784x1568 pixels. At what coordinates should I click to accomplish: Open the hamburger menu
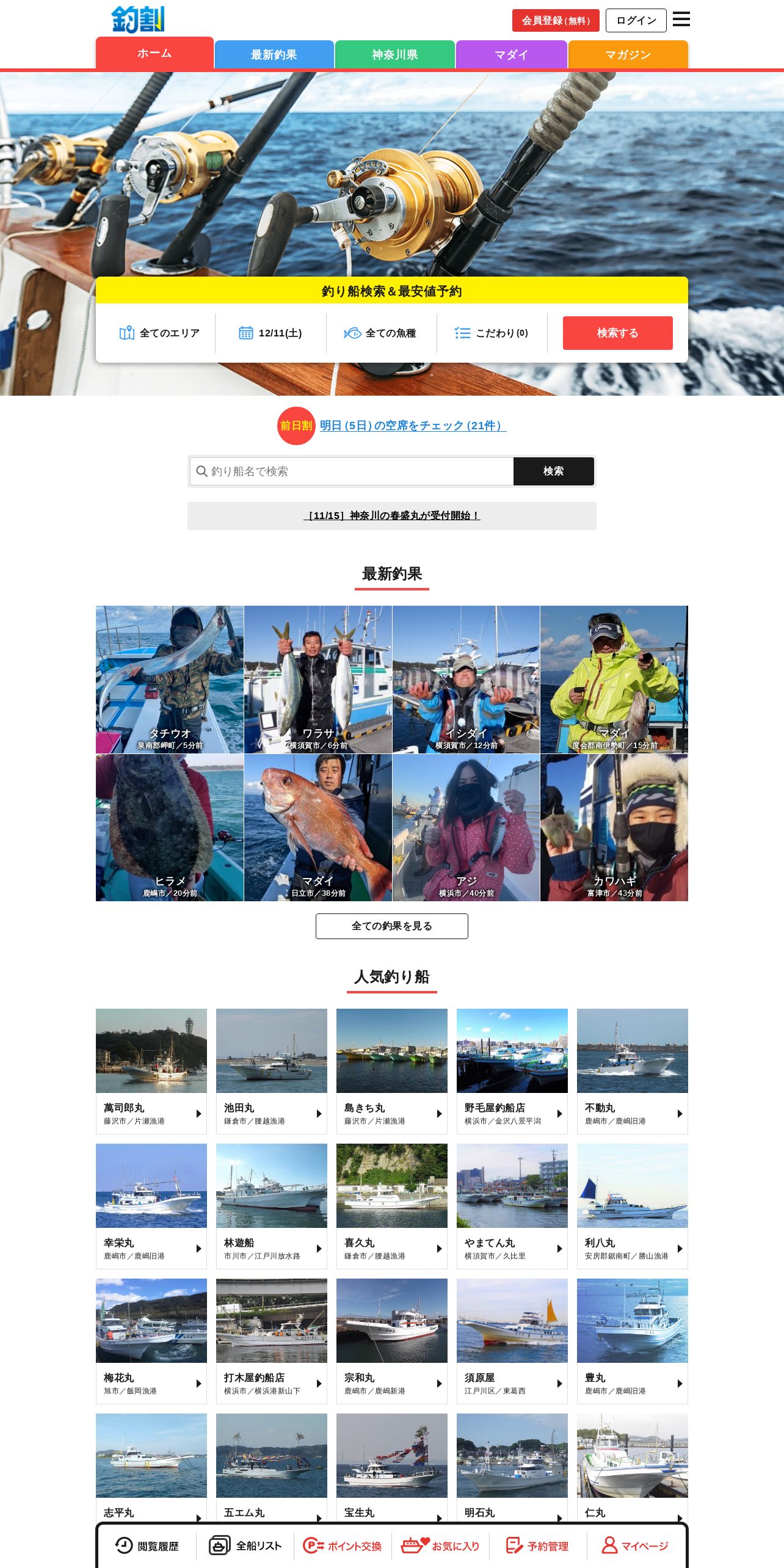[x=681, y=20]
